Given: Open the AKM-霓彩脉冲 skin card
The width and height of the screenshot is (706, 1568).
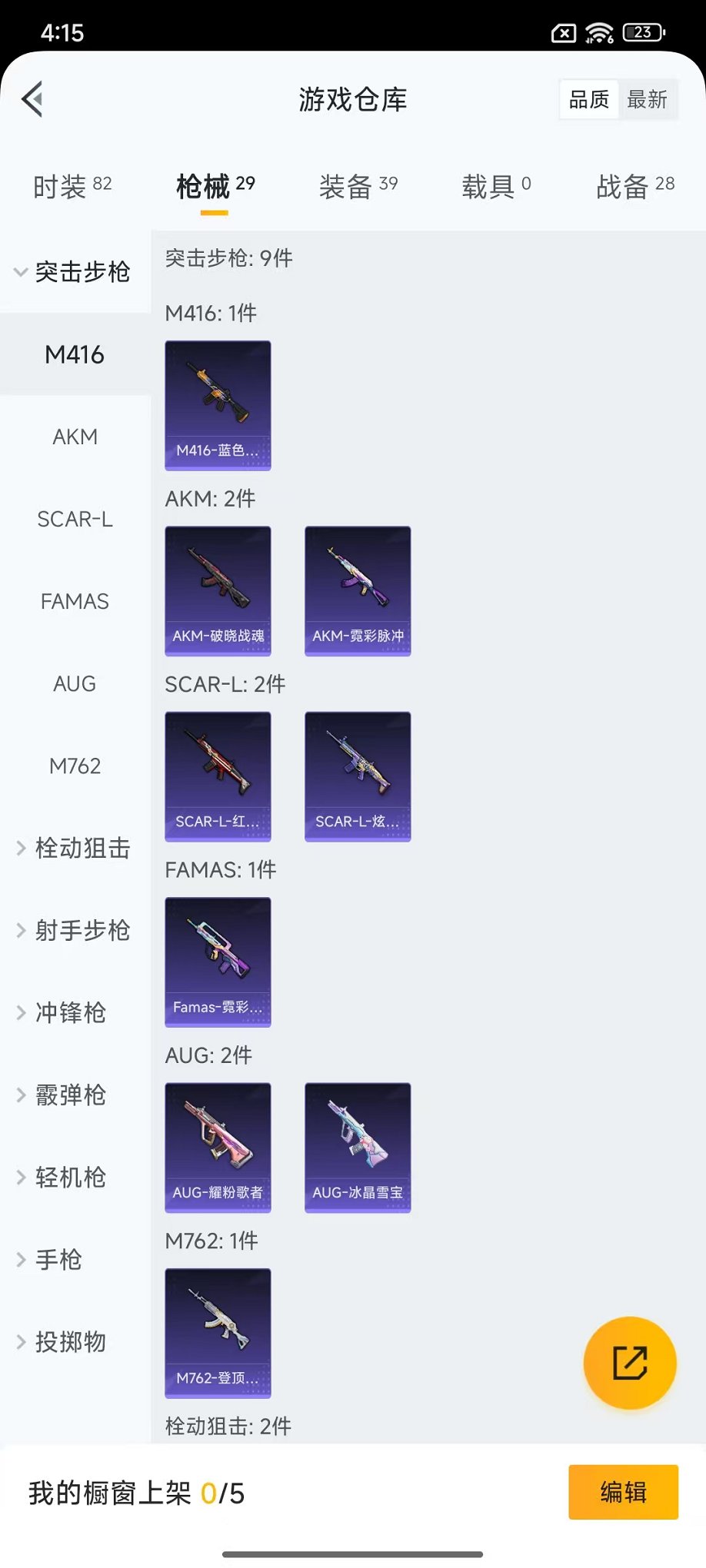Looking at the screenshot, I should 358,590.
